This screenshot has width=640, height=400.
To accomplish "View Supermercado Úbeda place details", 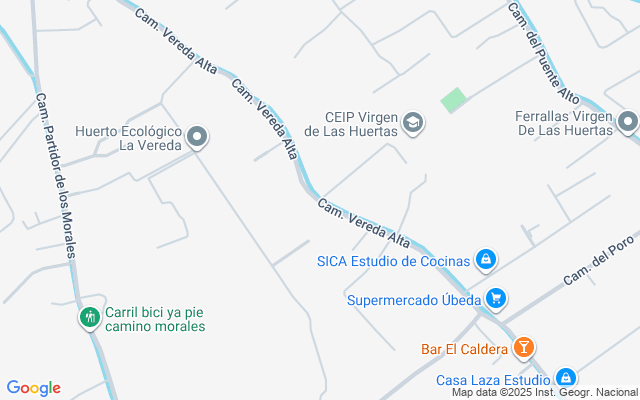I will tap(496, 298).
